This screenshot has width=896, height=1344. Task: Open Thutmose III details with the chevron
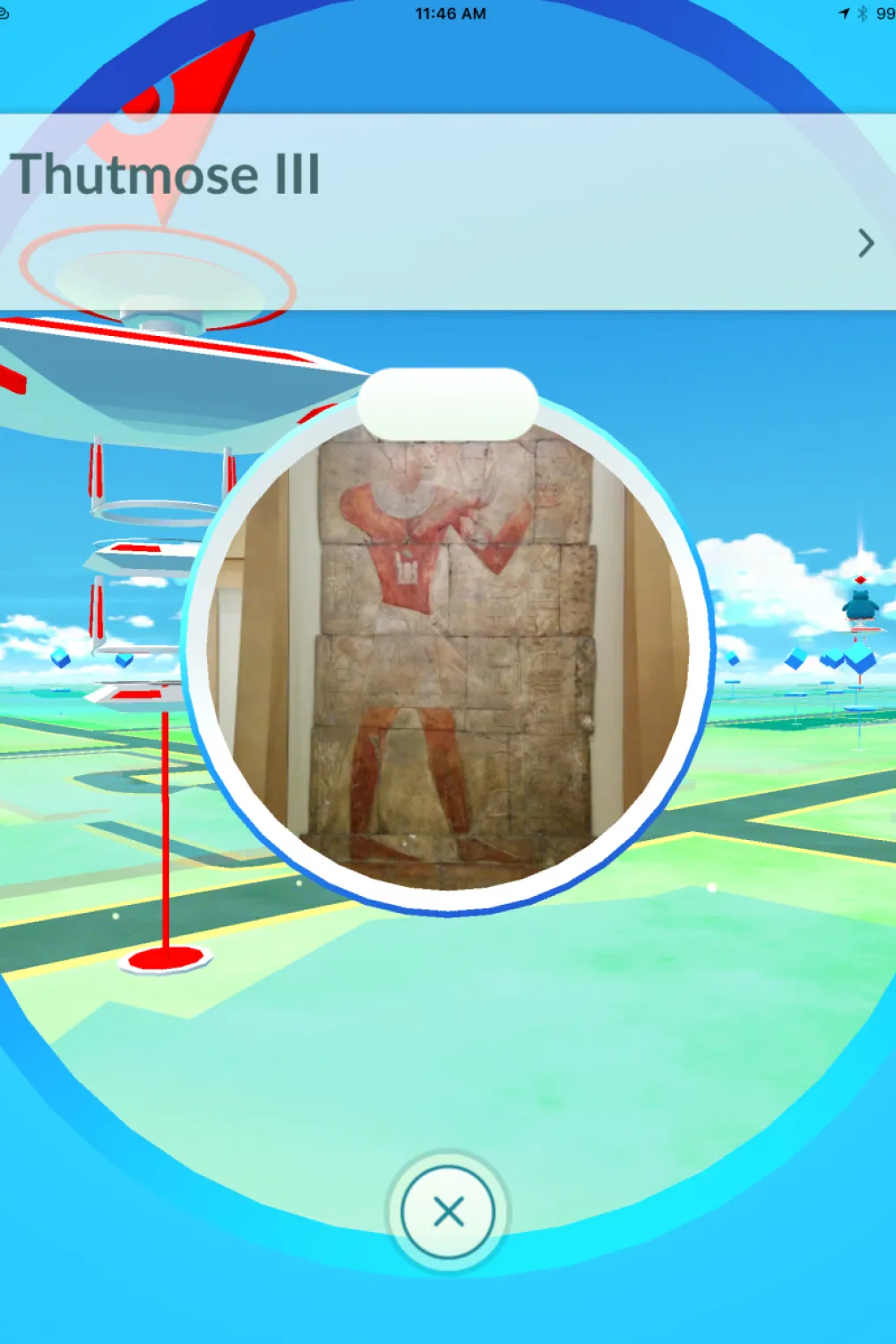866,243
